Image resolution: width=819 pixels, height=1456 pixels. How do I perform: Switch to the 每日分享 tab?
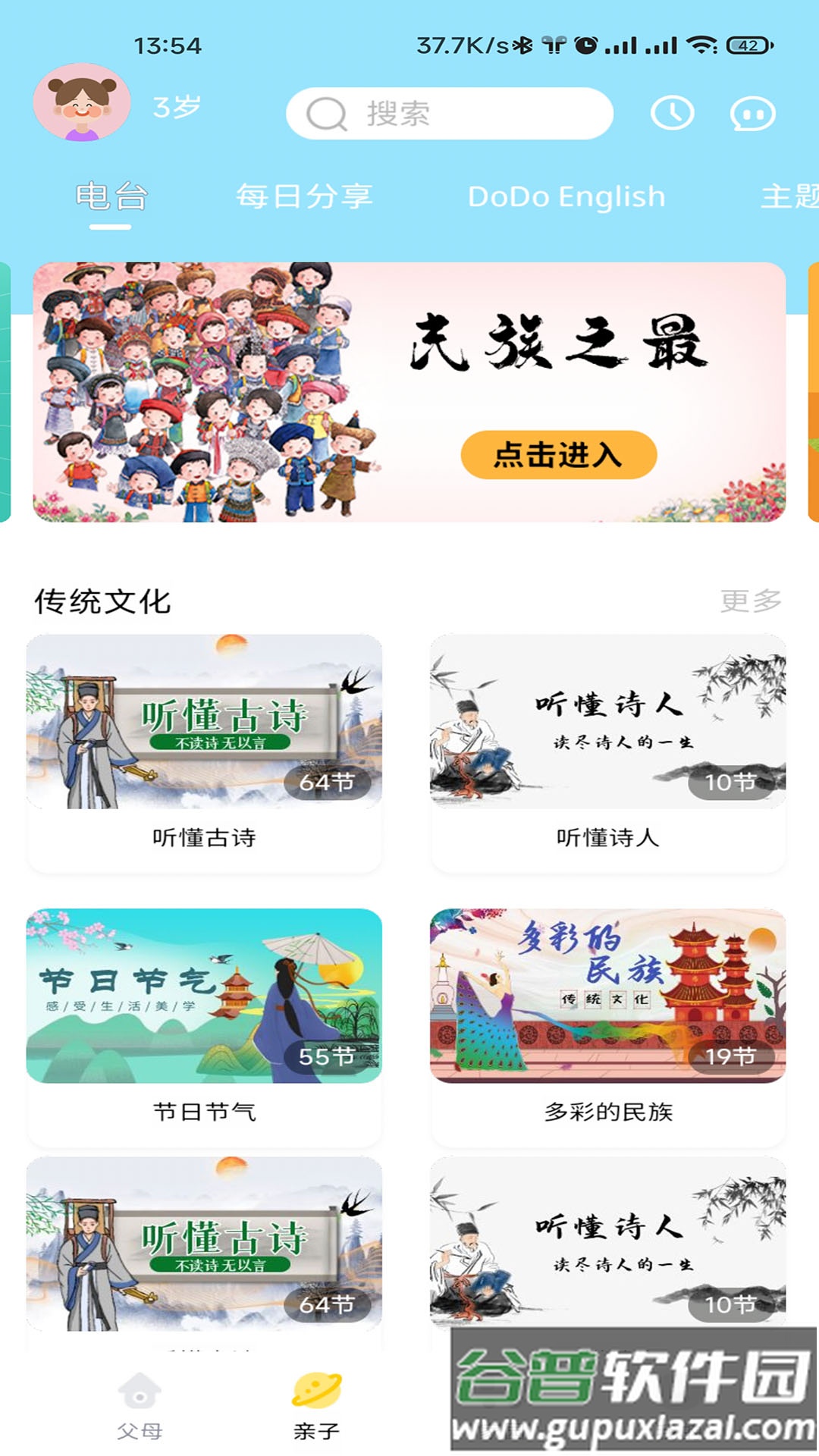(304, 196)
